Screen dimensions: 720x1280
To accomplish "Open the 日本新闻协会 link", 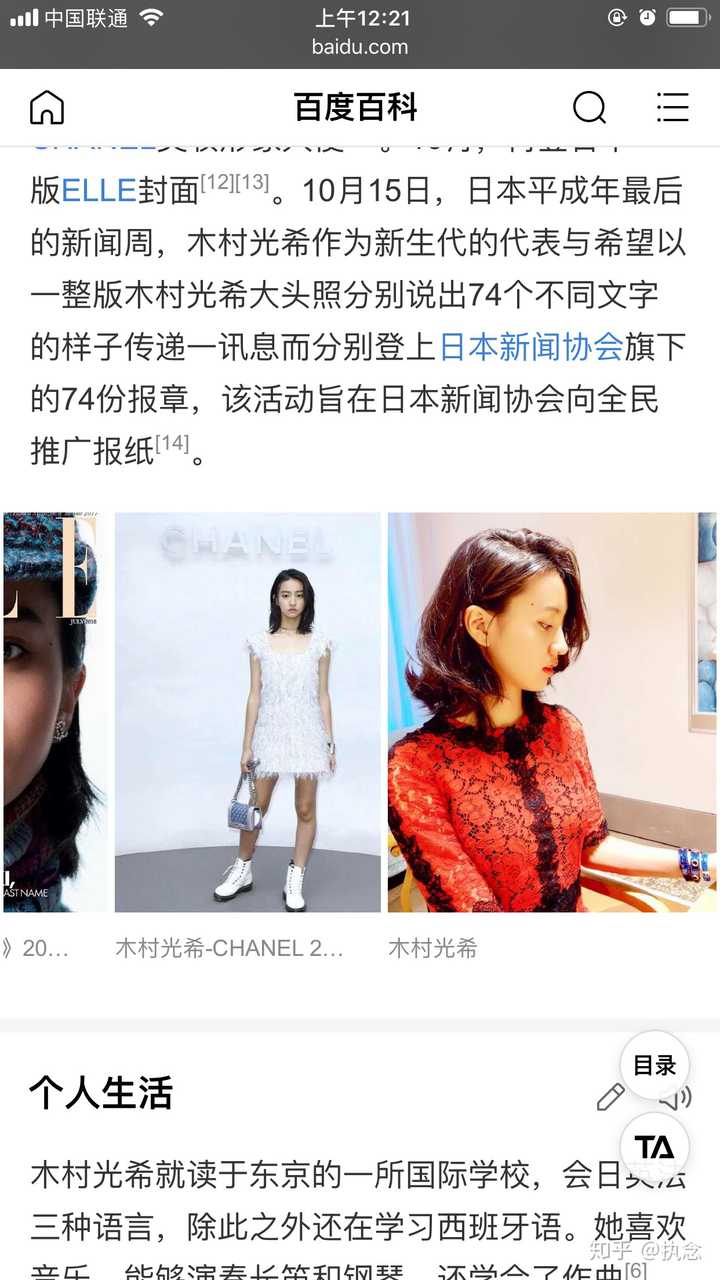I will click(x=531, y=346).
